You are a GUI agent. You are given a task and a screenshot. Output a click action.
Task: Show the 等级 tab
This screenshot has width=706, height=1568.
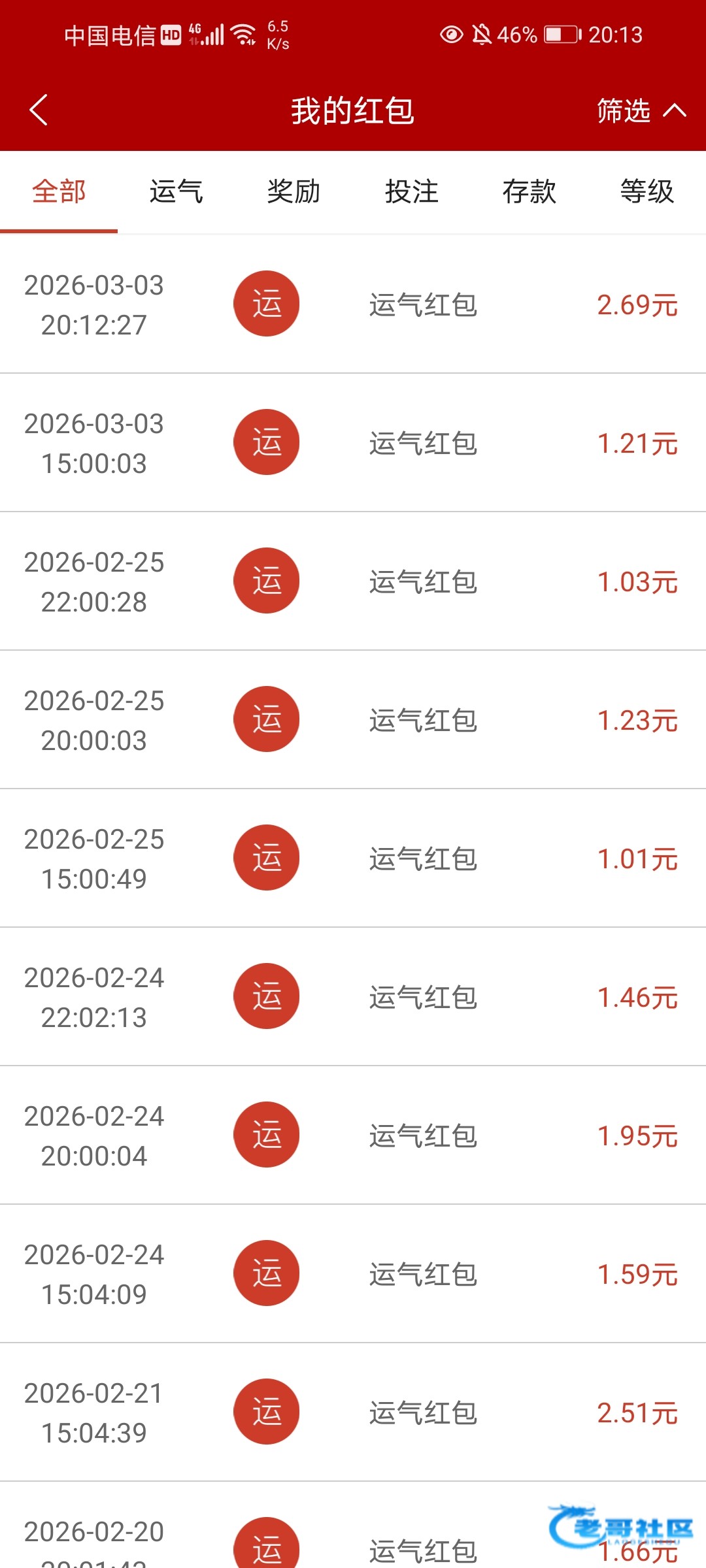(x=647, y=192)
